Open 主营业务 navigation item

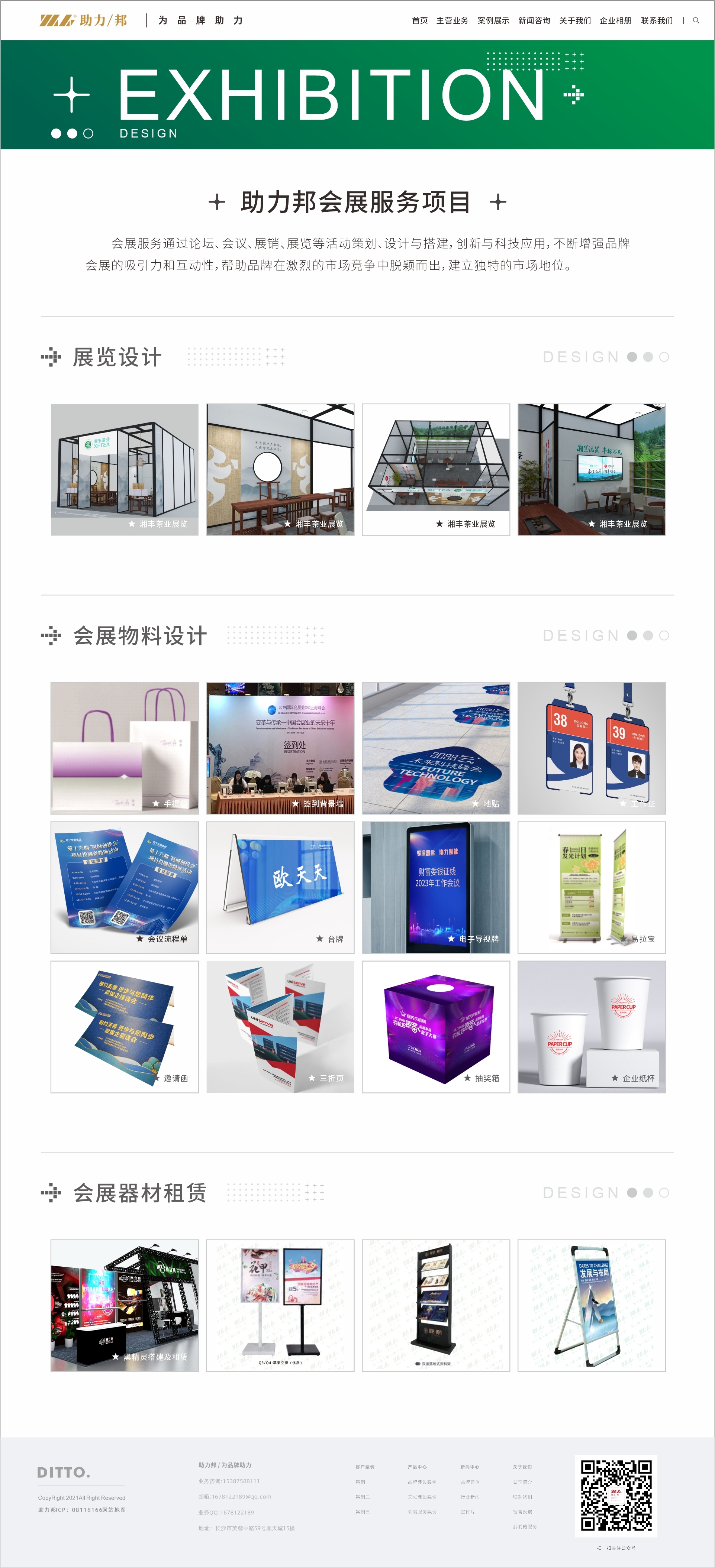452,21
